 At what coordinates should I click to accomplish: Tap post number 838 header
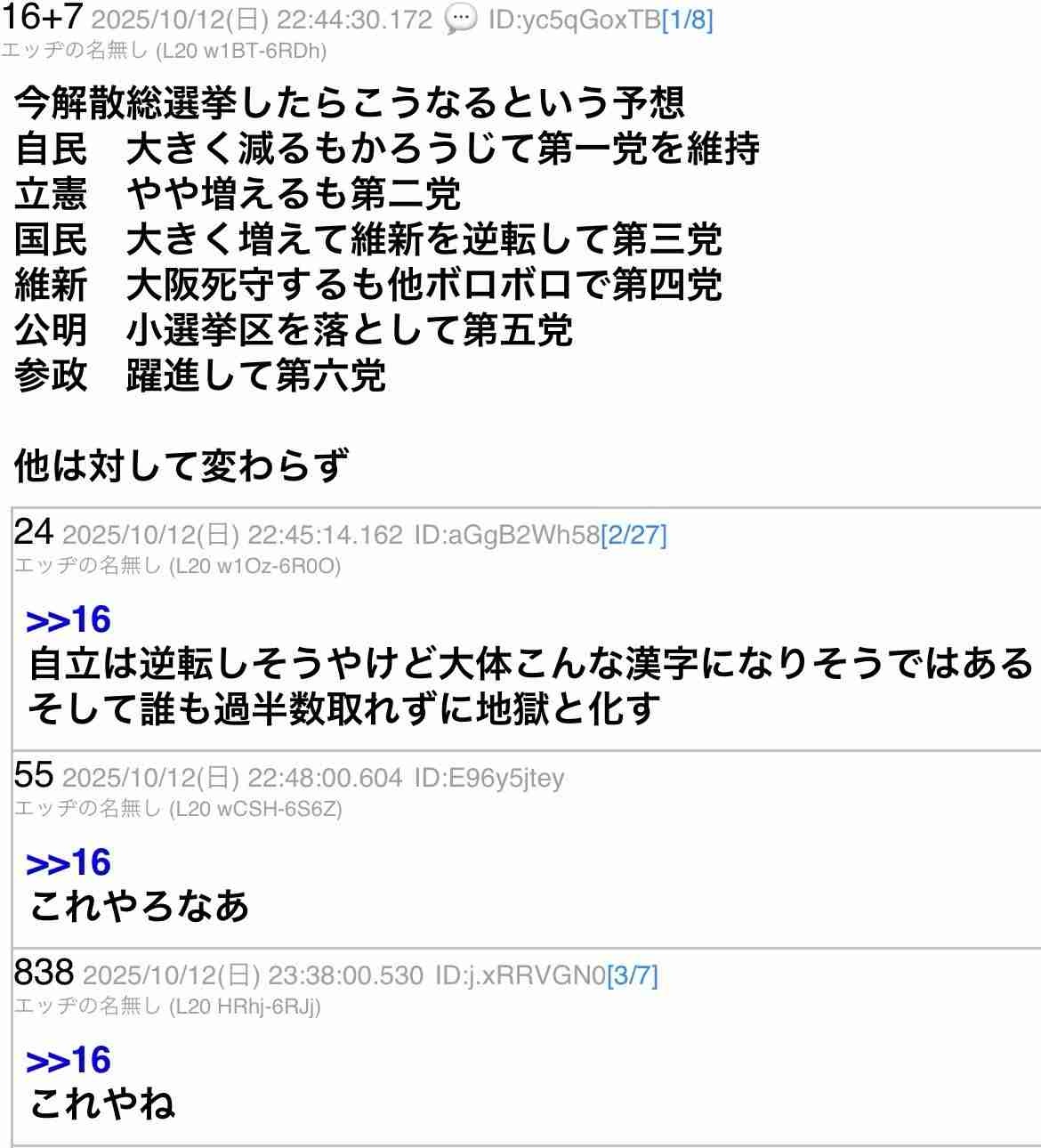pyautogui.click(x=43, y=973)
